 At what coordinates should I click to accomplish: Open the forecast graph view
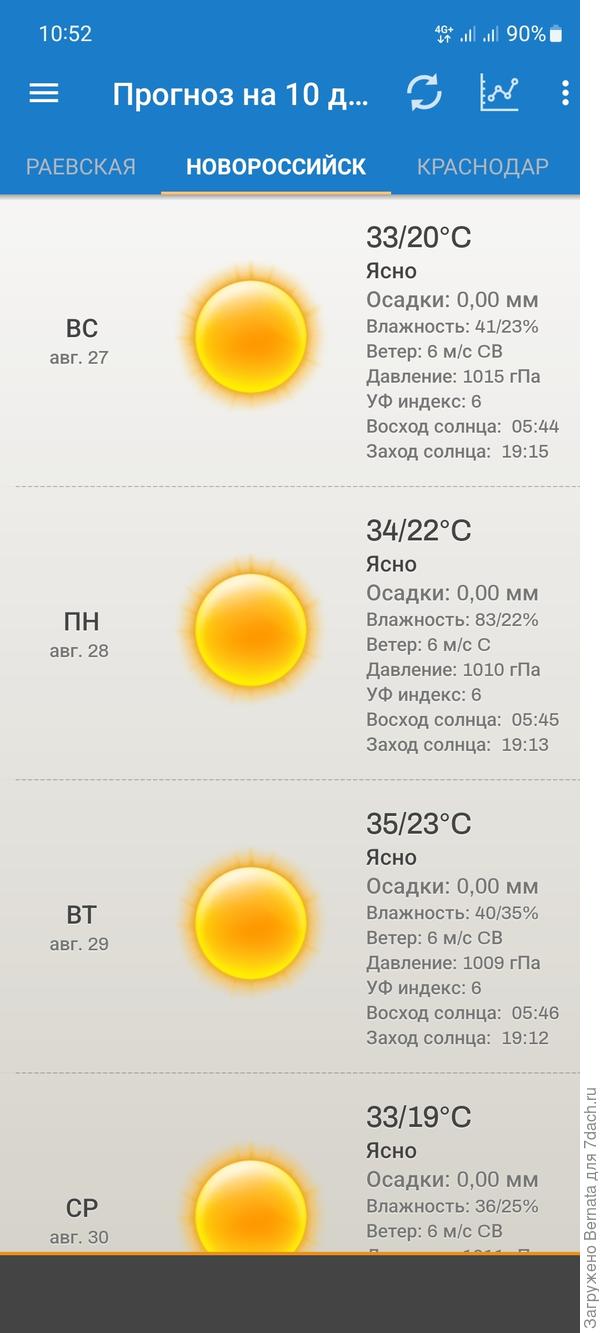(499, 94)
